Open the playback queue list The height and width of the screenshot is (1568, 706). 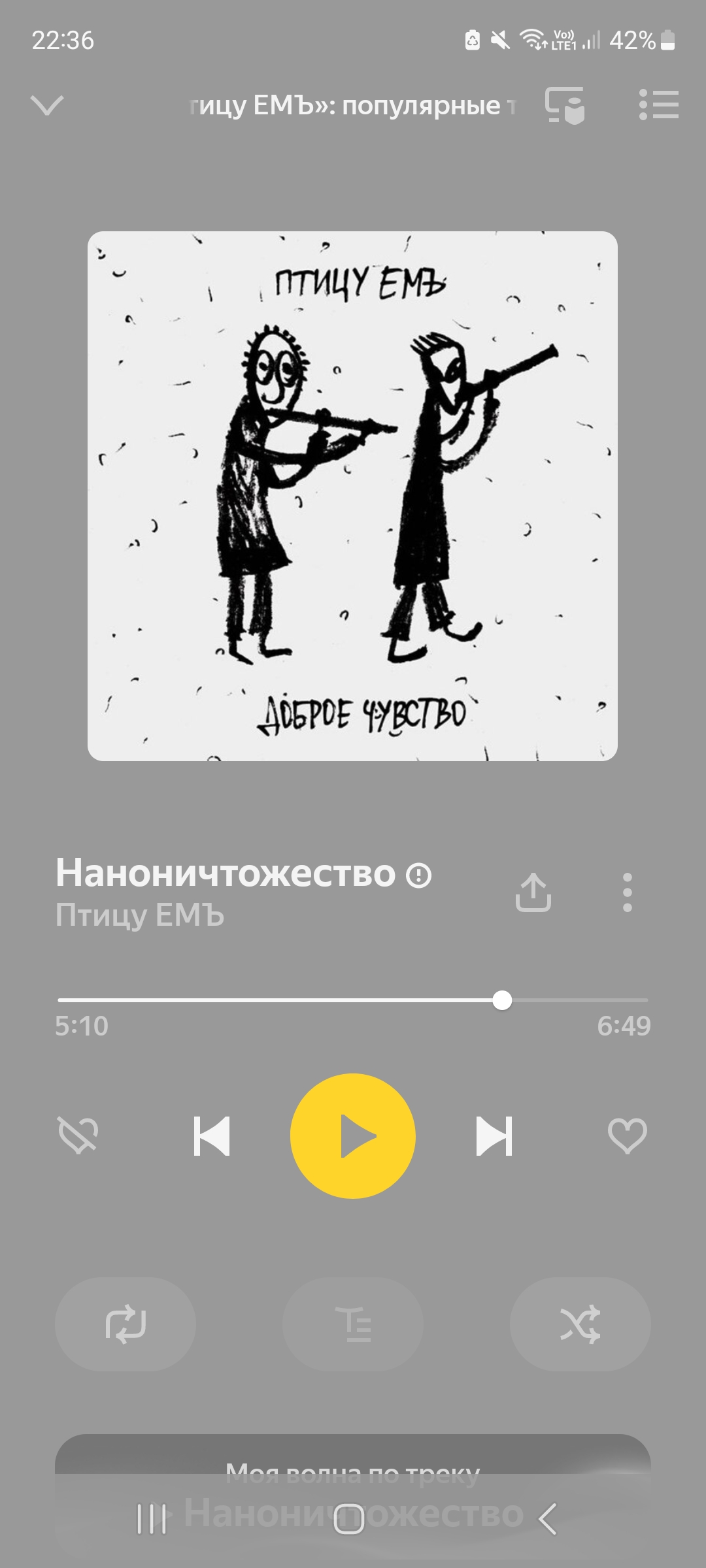point(658,105)
